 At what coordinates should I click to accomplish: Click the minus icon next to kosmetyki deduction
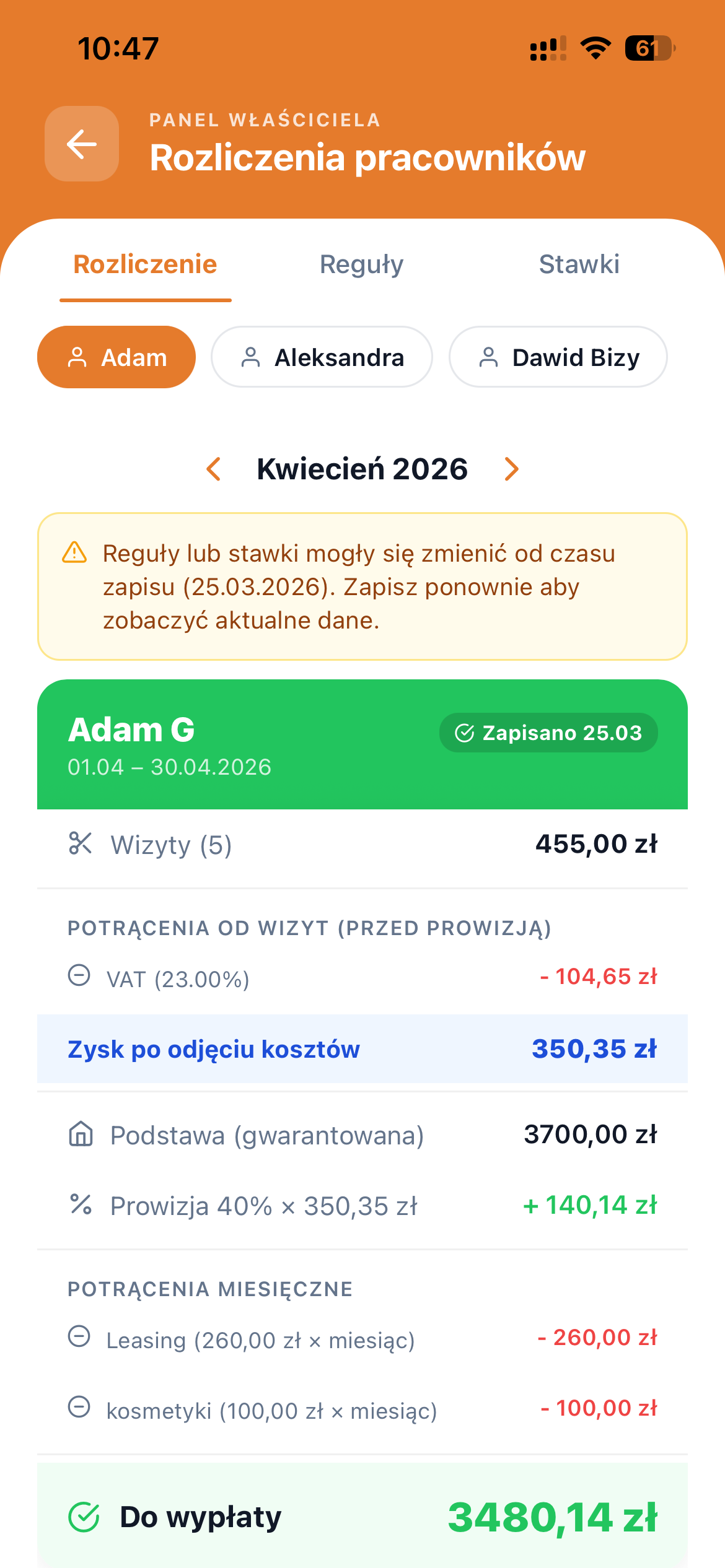[79, 1409]
